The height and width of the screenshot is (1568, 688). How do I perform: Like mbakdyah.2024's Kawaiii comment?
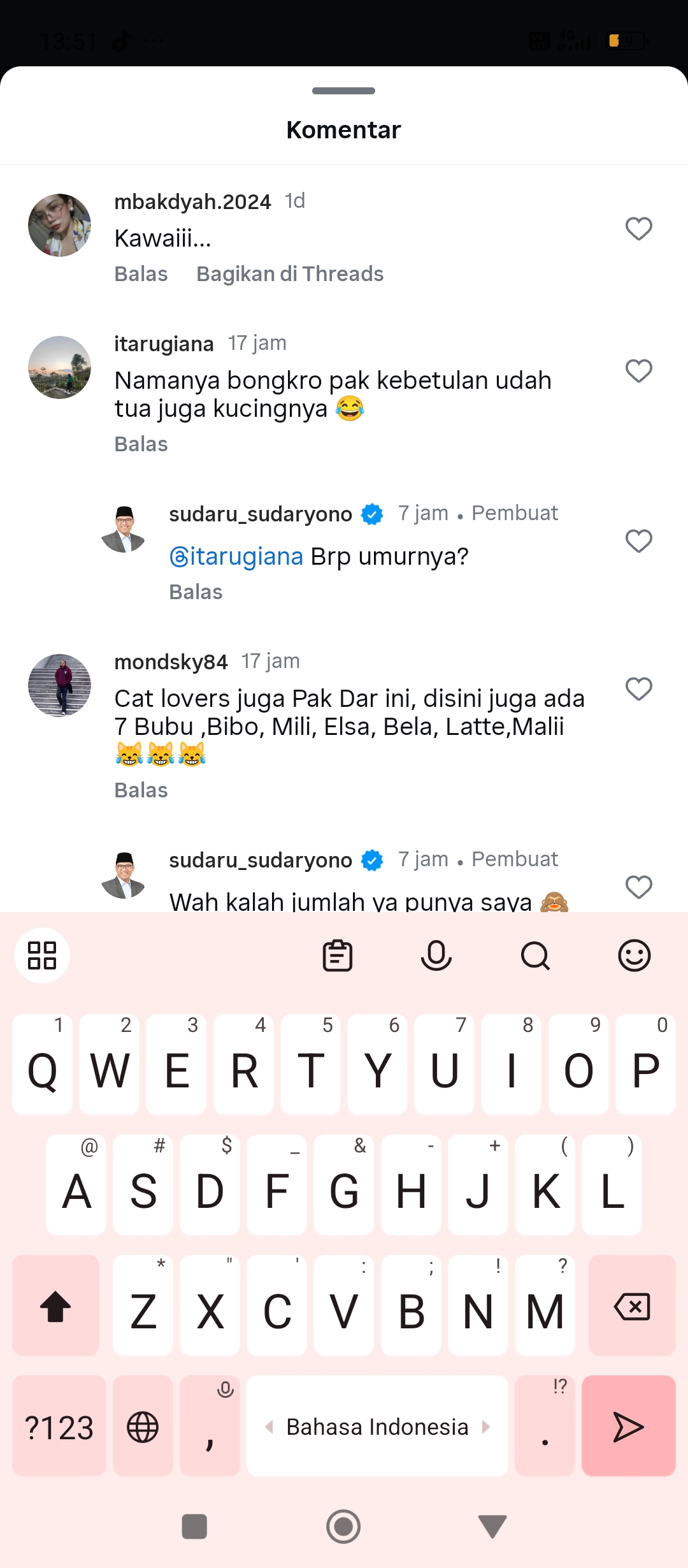(638, 229)
